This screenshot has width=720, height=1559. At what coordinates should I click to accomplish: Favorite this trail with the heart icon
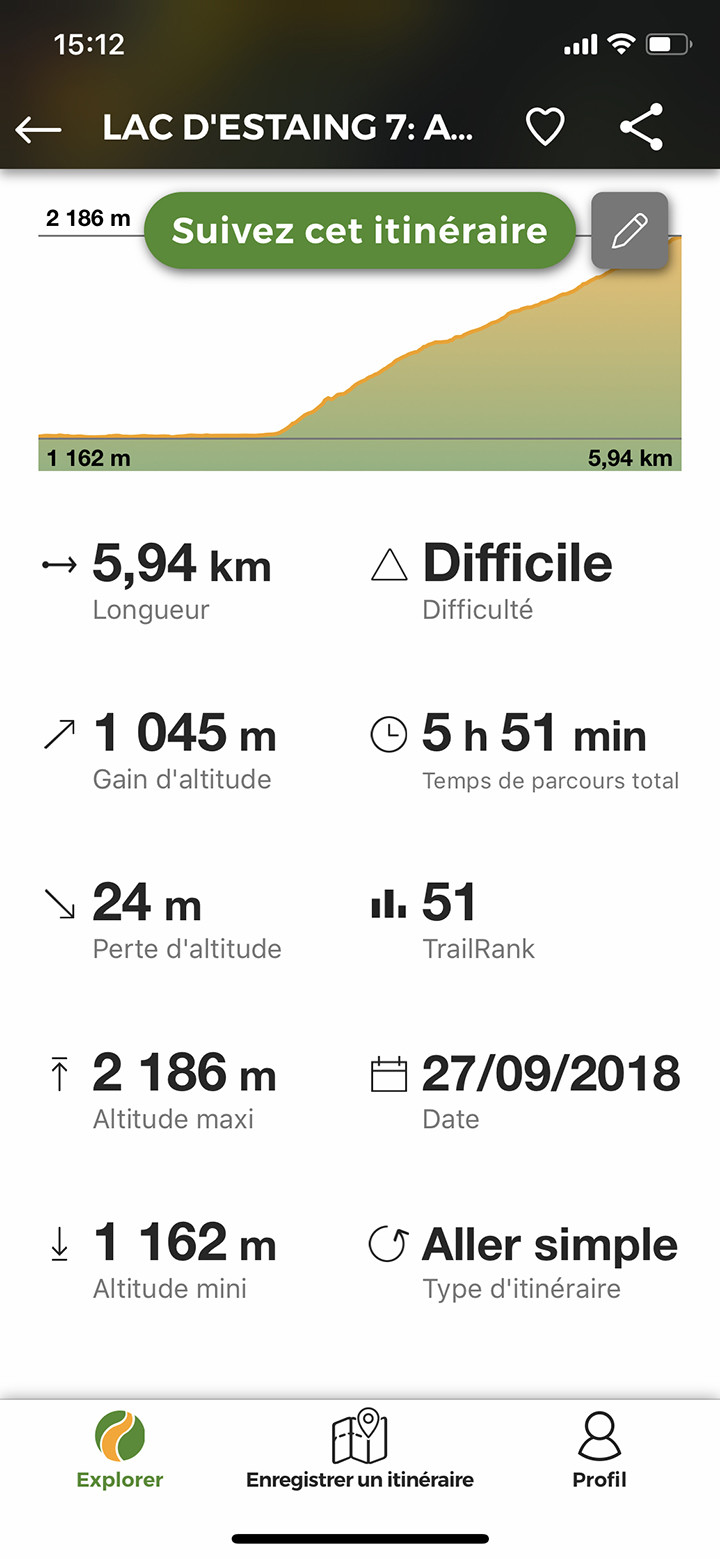545,127
